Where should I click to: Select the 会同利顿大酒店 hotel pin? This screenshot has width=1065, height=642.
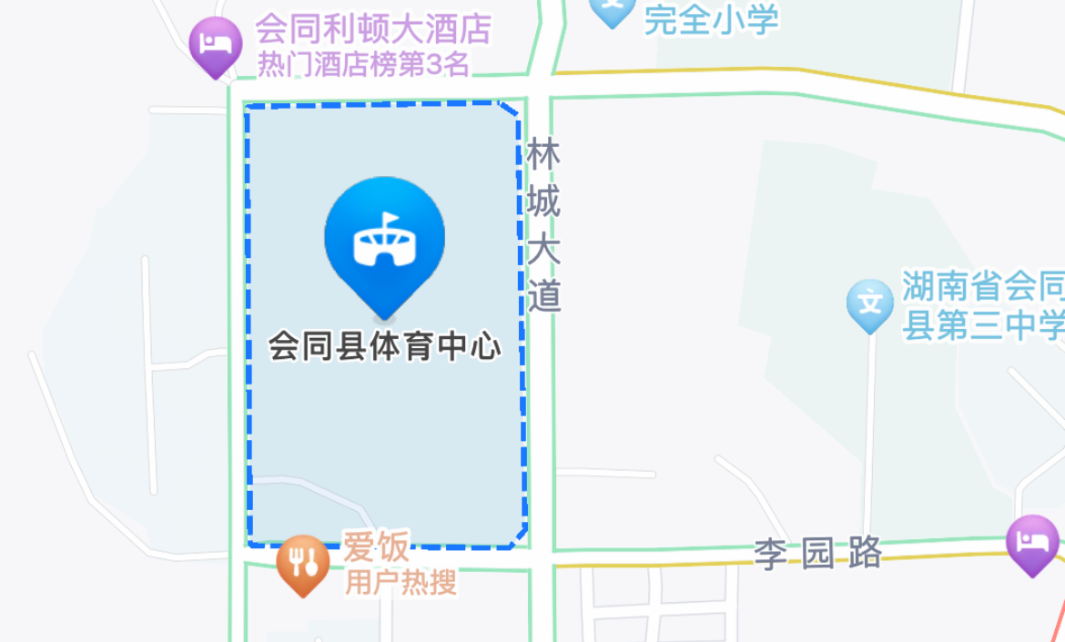click(x=215, y=44)
